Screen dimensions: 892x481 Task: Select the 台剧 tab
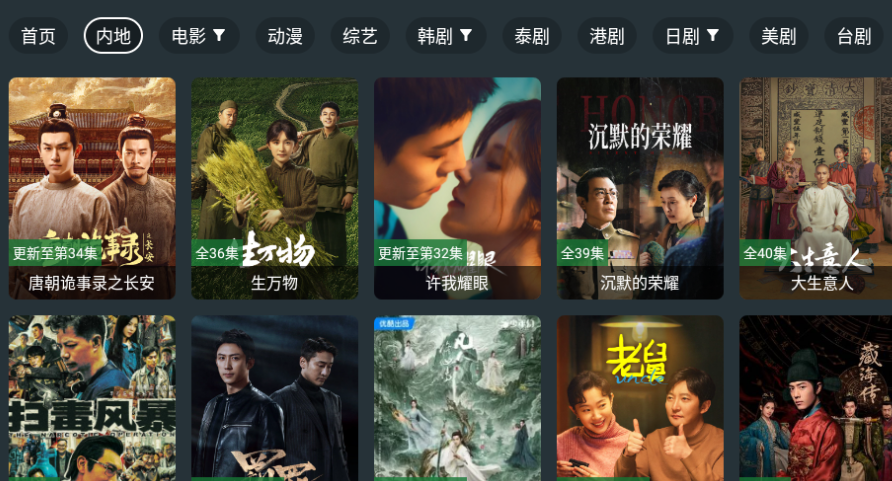pyautogui.click(x=854, y=36)
